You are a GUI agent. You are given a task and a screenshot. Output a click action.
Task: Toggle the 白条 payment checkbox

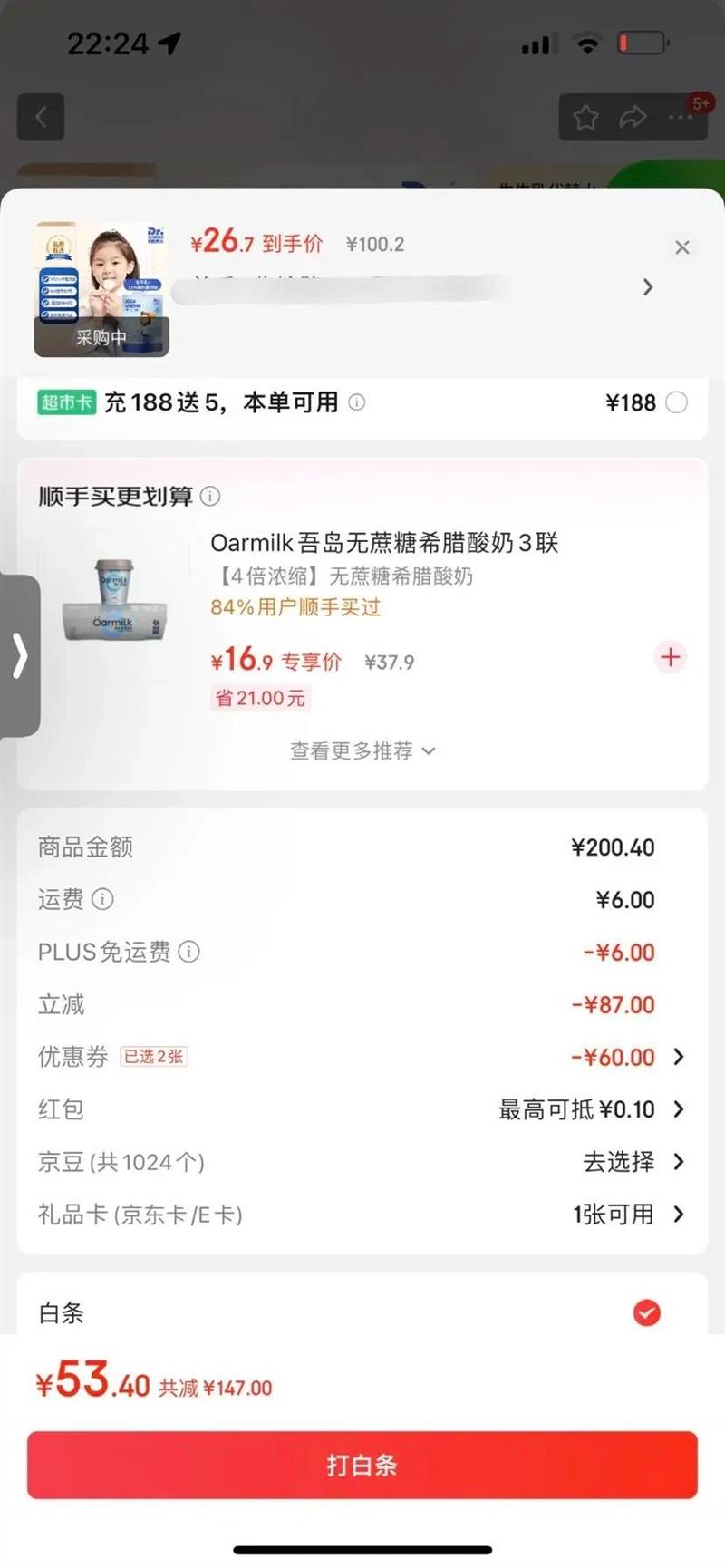pos(646,1312)
